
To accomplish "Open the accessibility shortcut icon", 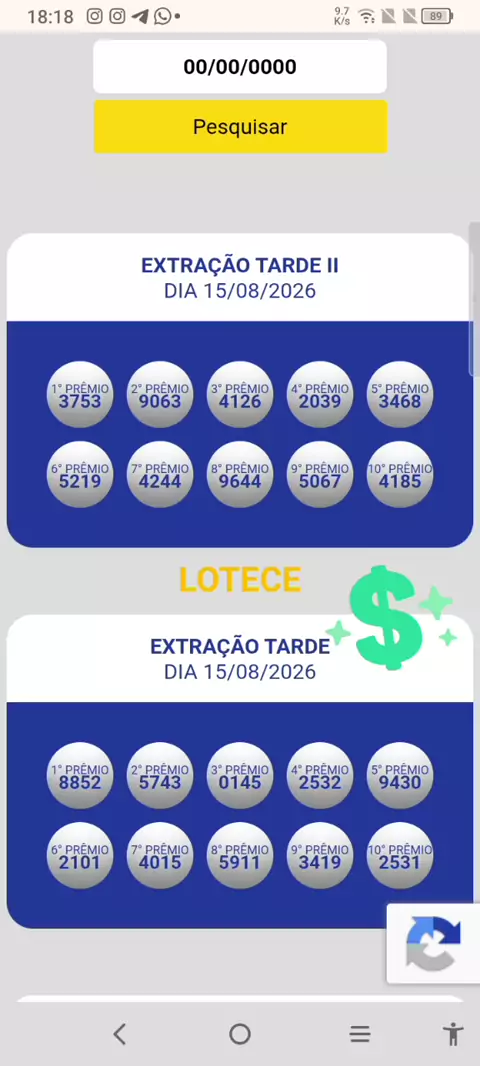I will (x=453, y=1034).
